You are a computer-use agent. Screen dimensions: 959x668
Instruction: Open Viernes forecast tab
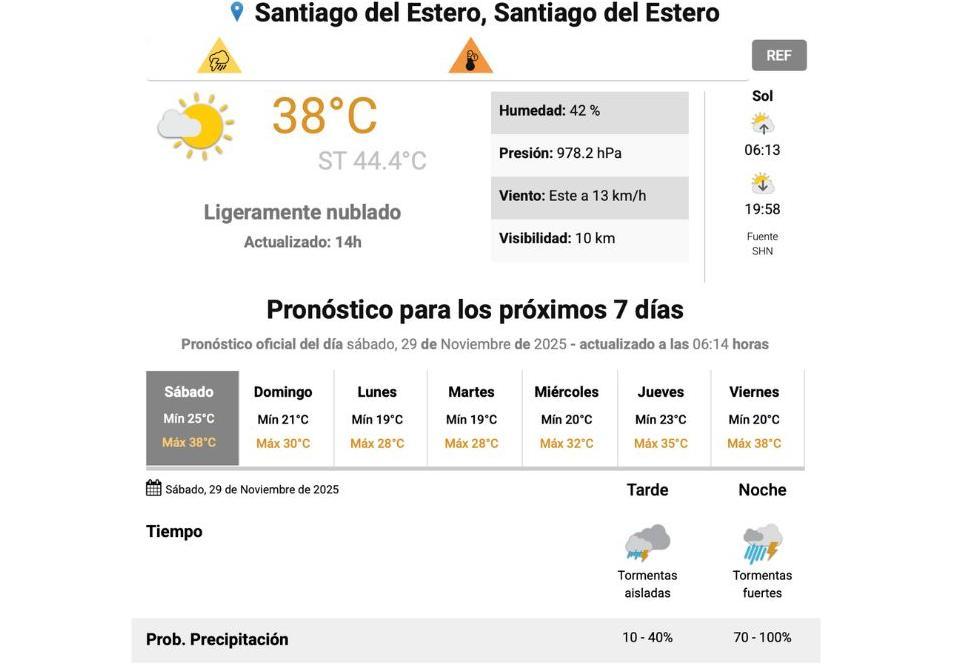click(x=754, y=418)
